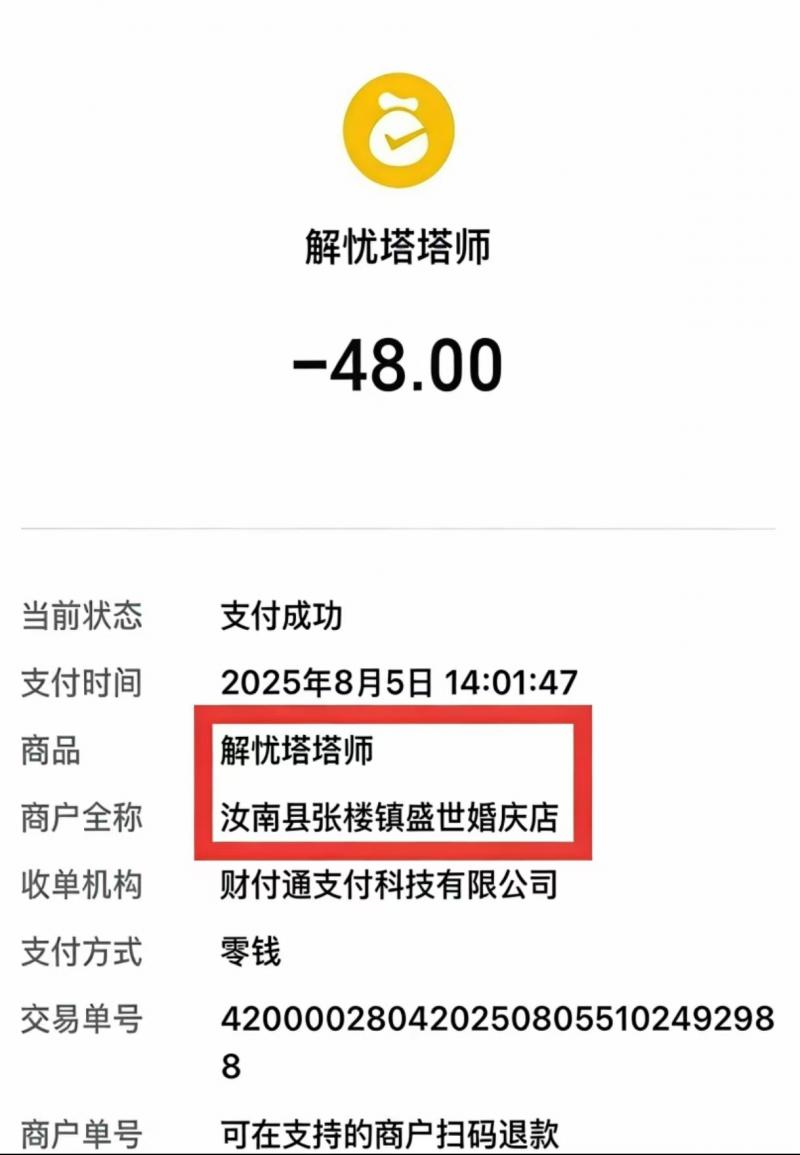
Task: Tap the 支付方式 row label
Action: (85, 952)
